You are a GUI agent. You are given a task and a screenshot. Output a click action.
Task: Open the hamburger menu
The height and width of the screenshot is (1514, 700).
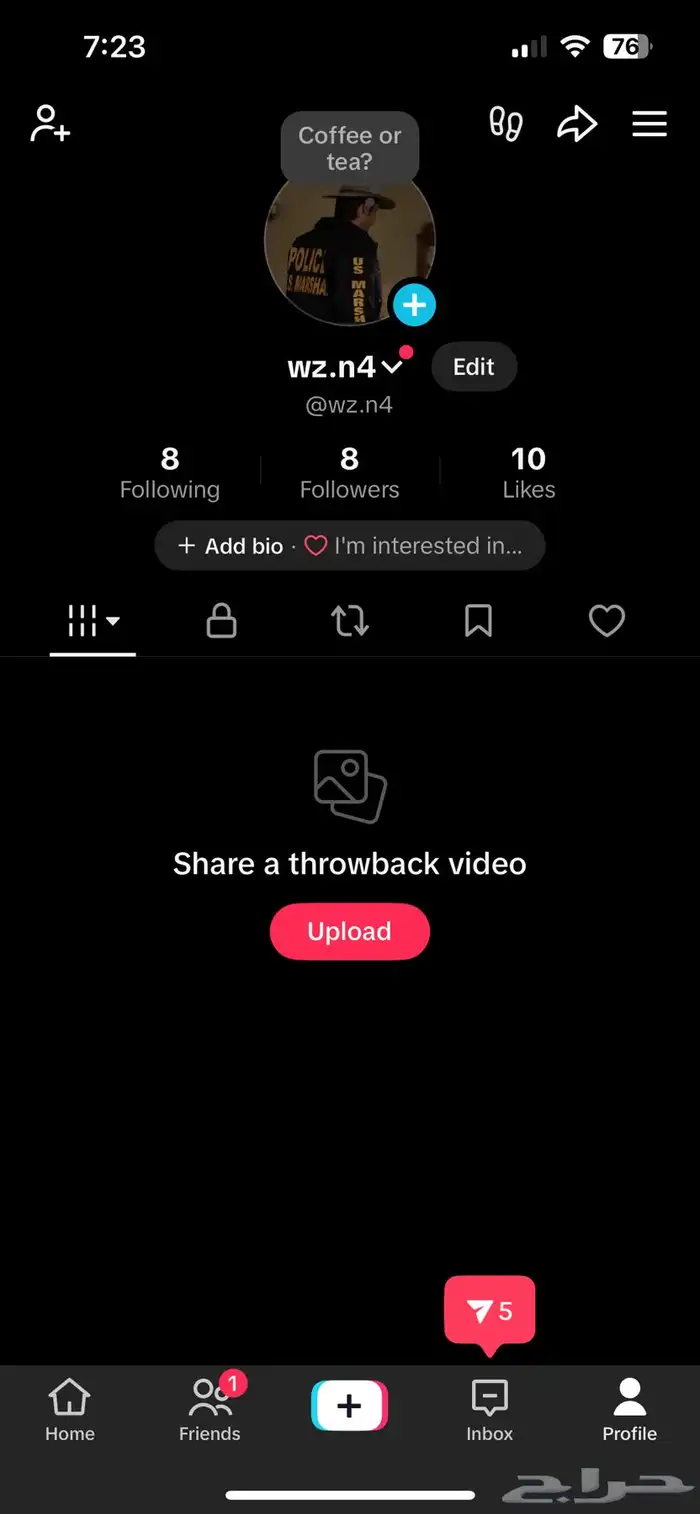(649, 124)
